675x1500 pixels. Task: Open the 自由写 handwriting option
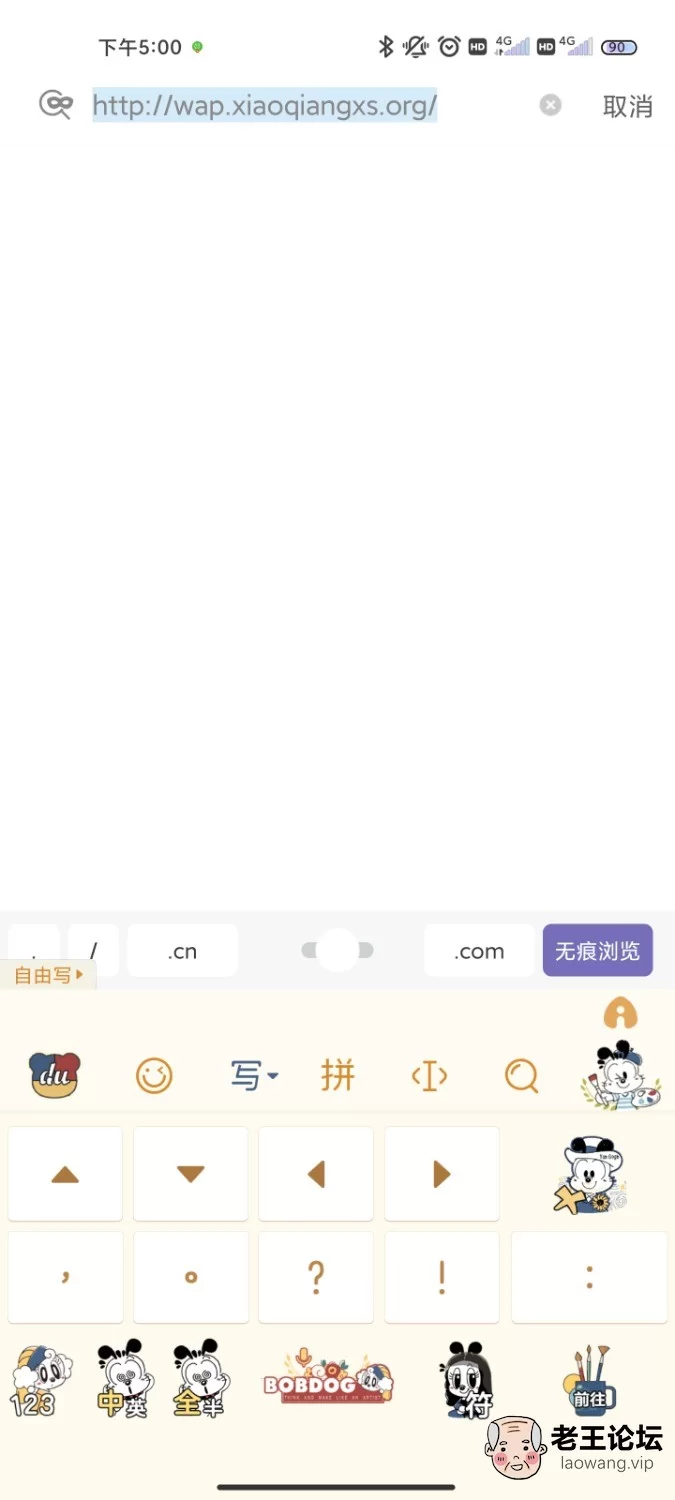pos(48,975)
